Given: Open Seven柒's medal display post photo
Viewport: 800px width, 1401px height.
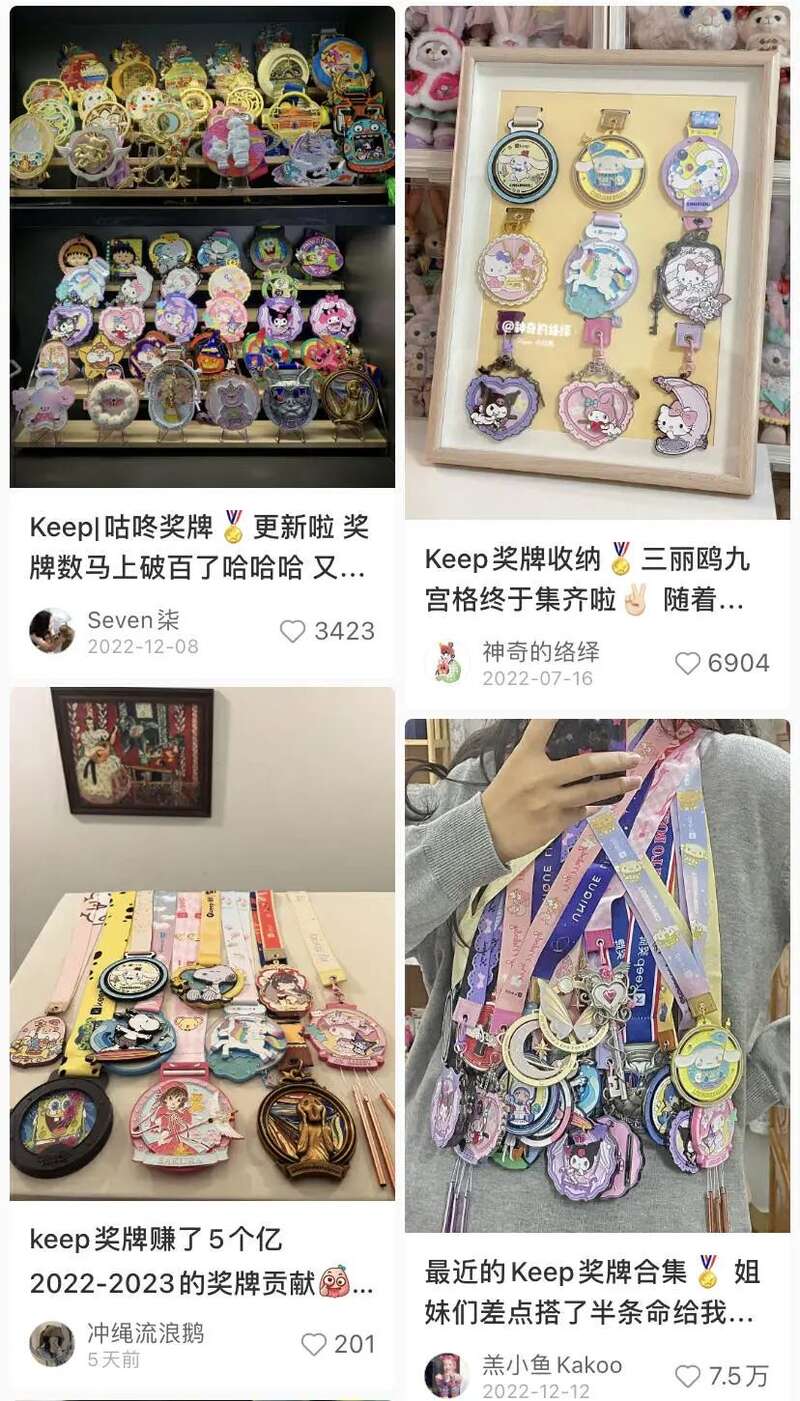Looking at the screenshot, I should (202, 246).
